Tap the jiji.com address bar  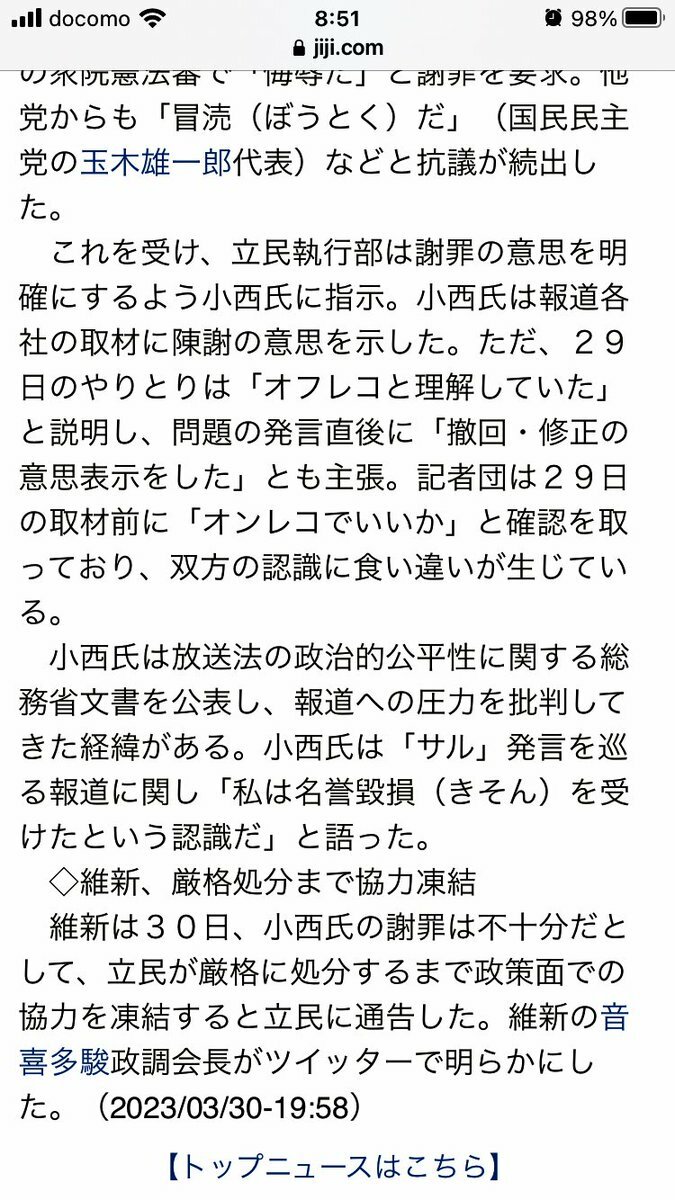click(x=337, y=47)
